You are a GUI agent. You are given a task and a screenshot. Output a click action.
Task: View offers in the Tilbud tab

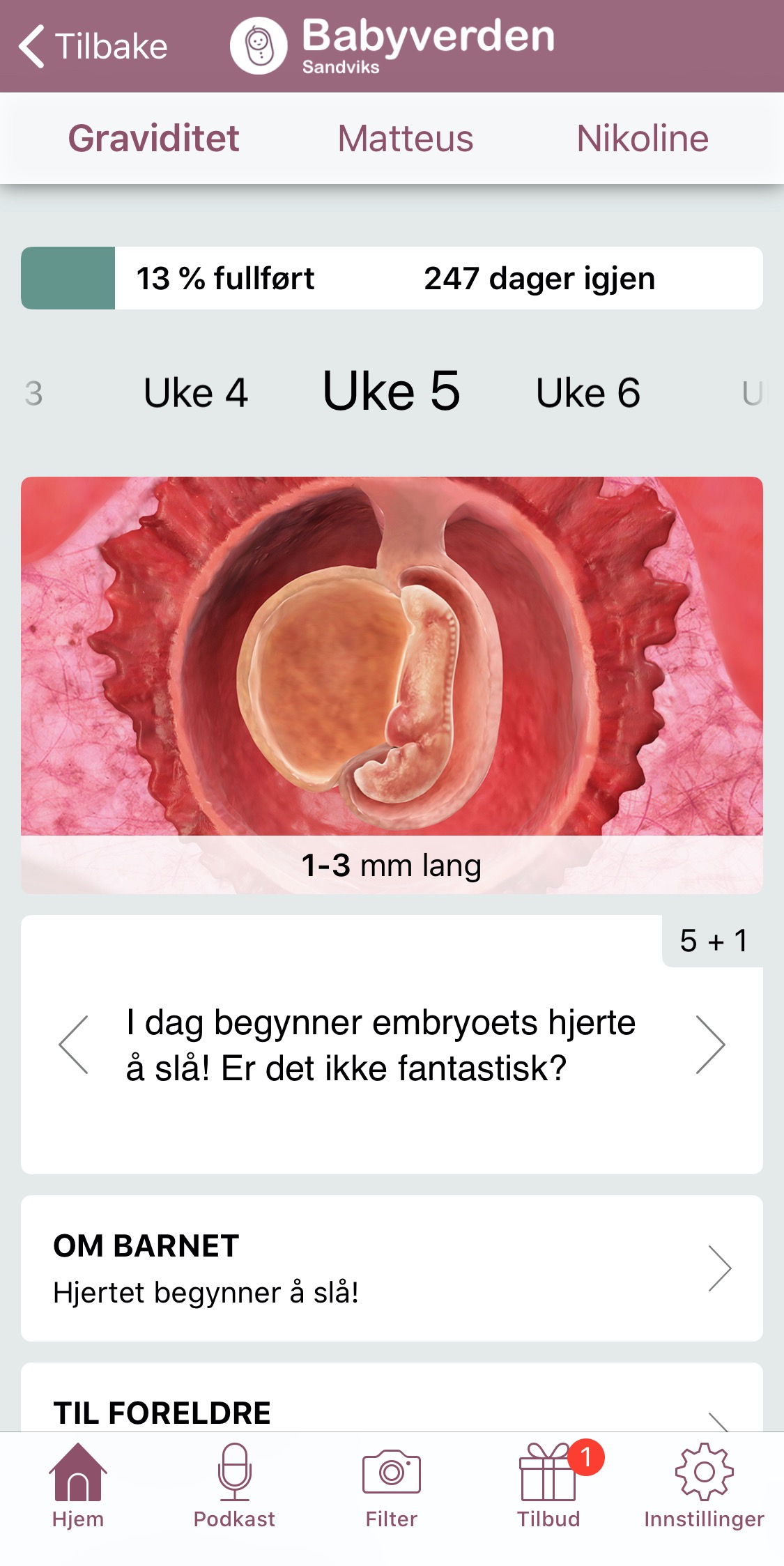(x=548, y=1486)
